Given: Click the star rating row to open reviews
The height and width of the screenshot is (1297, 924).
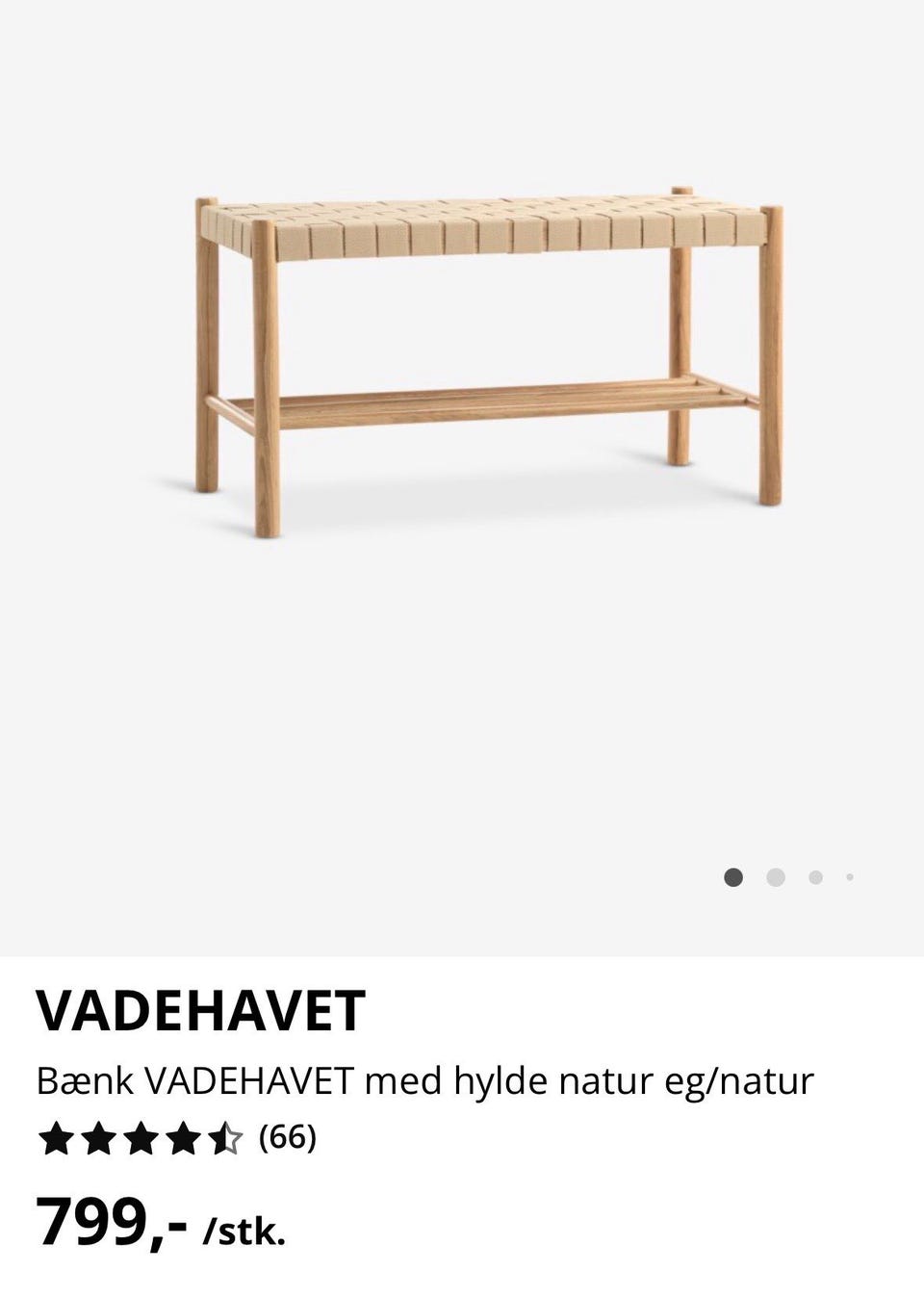Looking at the screenshot, I should coord(140,1141).
